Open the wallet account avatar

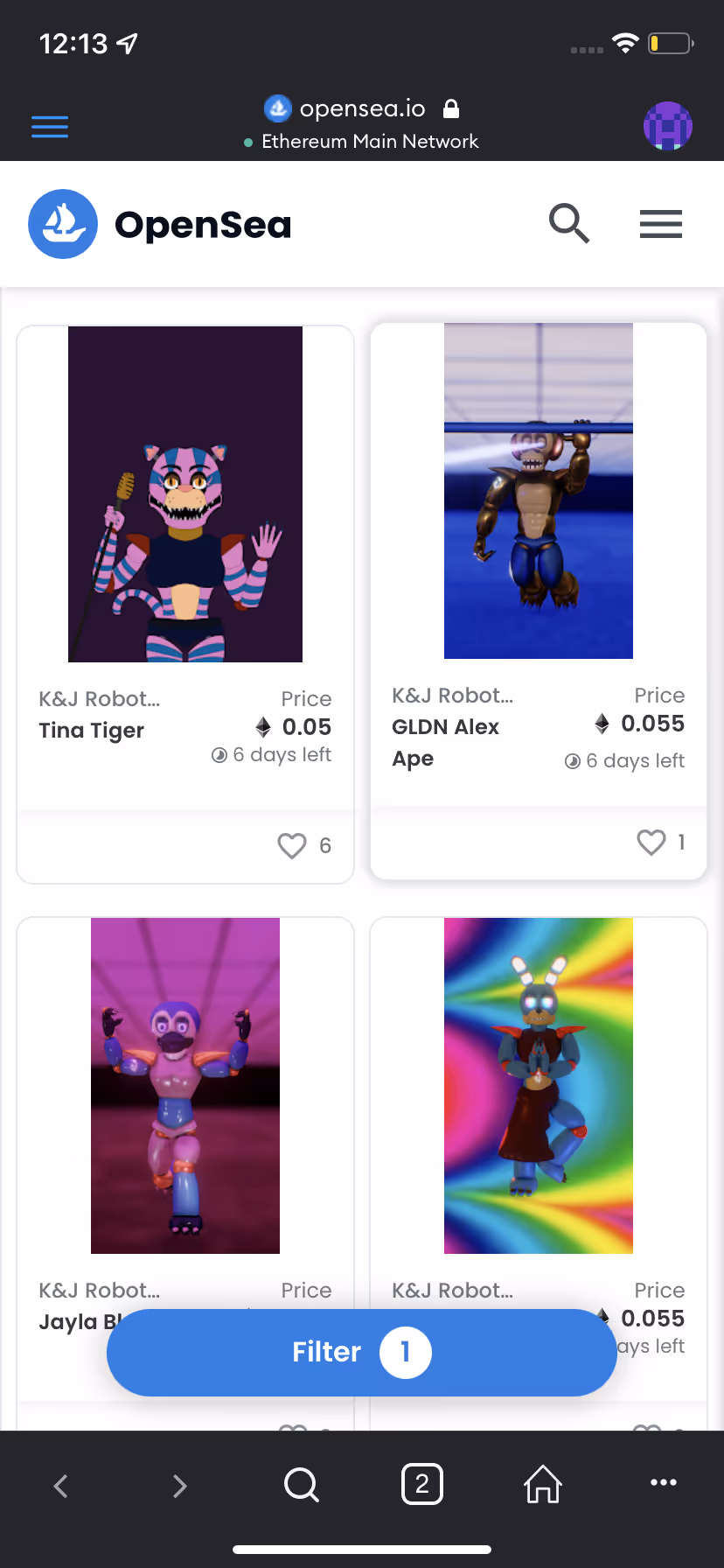[668, 126]
